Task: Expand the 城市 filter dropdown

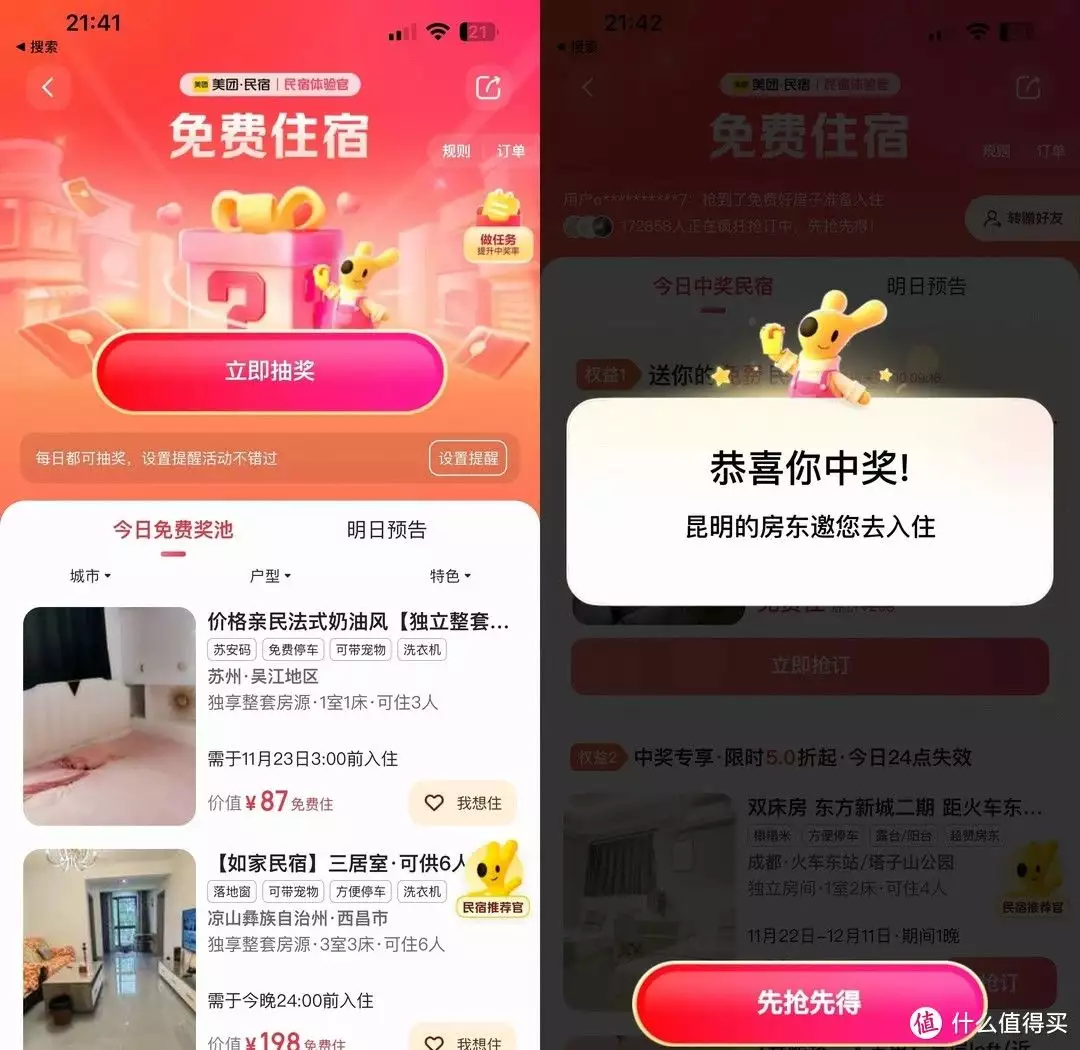Action: 90,576
